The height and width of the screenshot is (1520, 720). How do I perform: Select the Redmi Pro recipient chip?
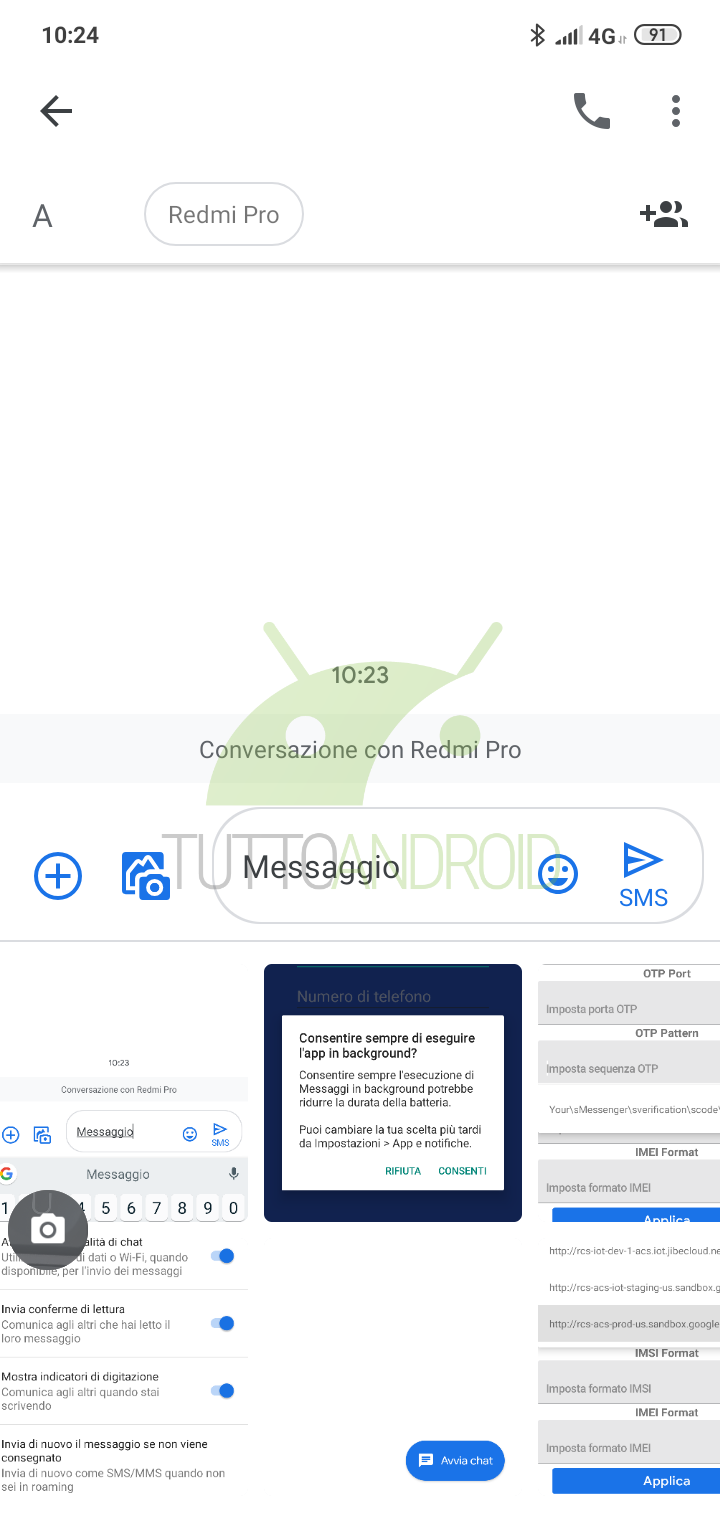[224, 214]
